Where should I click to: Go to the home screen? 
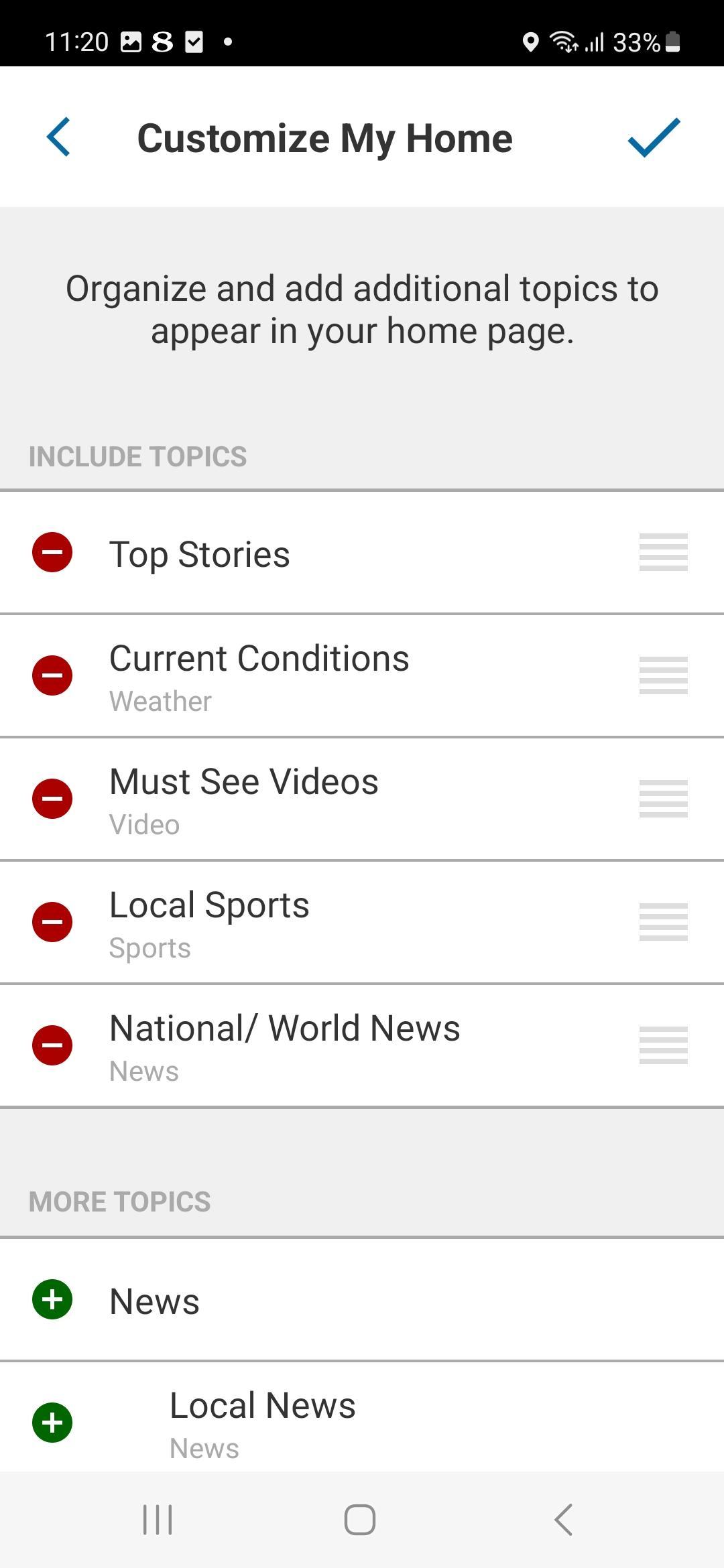360,1520
